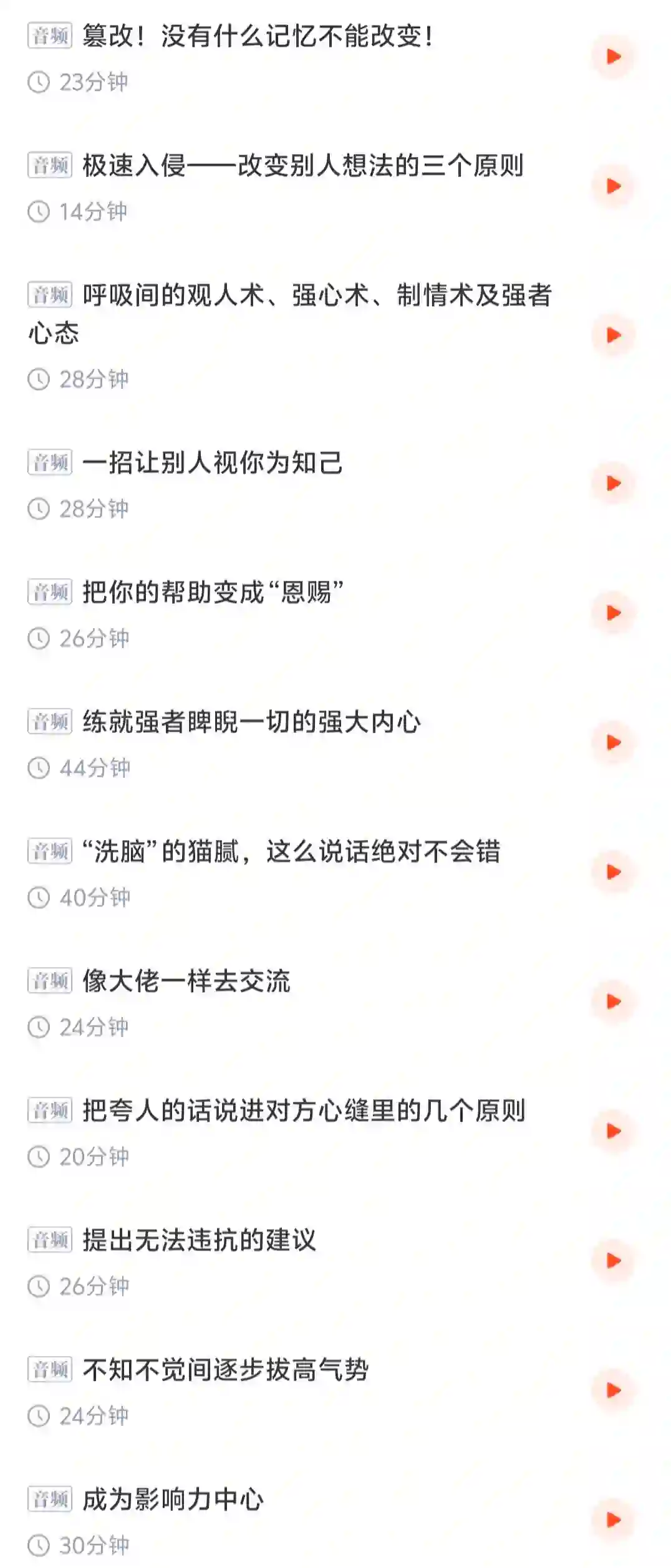
Task: Play 不知不觉间逐步拔高气势
Action: (614, 1390)
